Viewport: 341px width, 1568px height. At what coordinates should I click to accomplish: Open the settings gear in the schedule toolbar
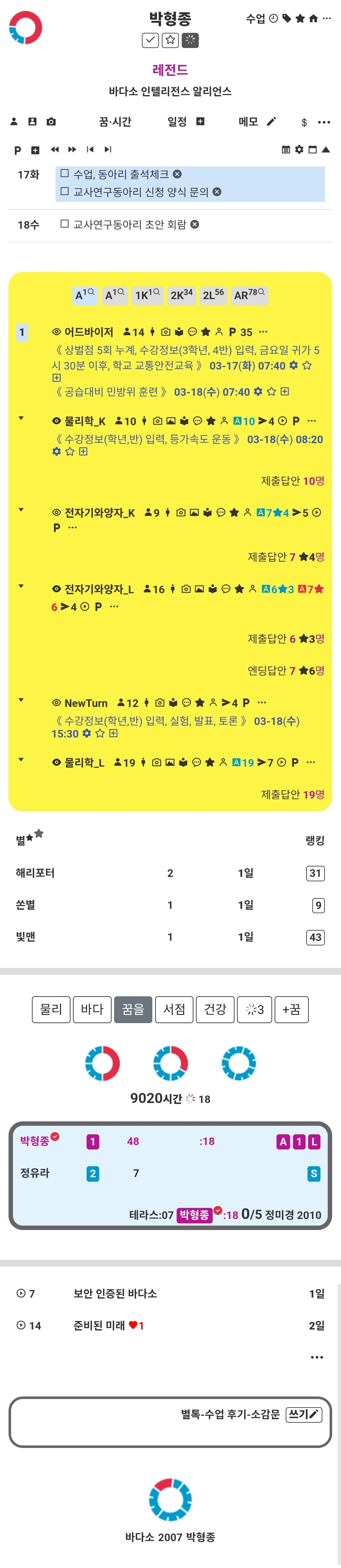pos(299,149)
